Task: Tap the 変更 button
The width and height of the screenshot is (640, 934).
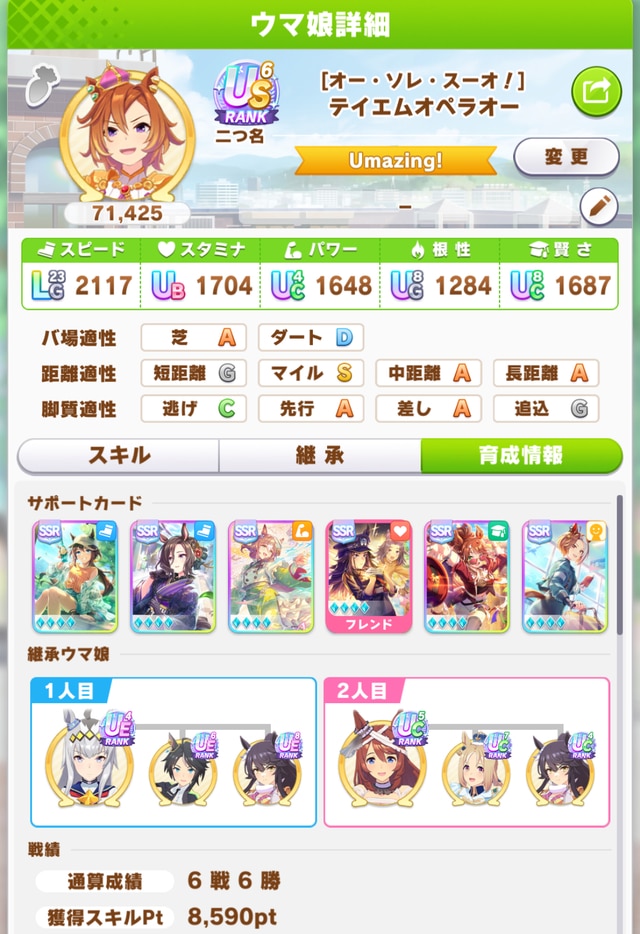Action: click(x=566, y=157)
